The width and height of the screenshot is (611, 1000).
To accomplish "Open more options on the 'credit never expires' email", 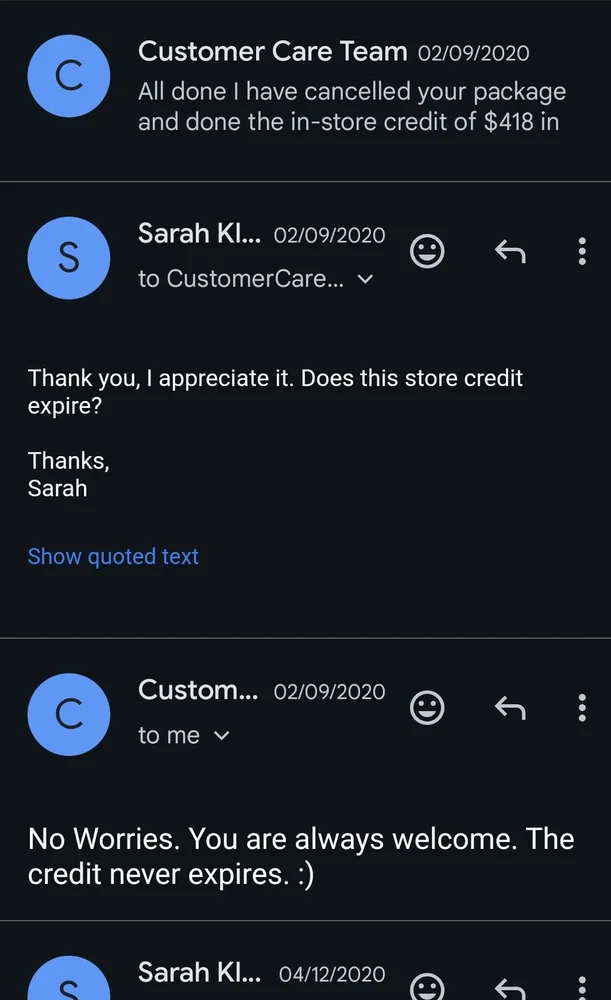I will point(582,708).
